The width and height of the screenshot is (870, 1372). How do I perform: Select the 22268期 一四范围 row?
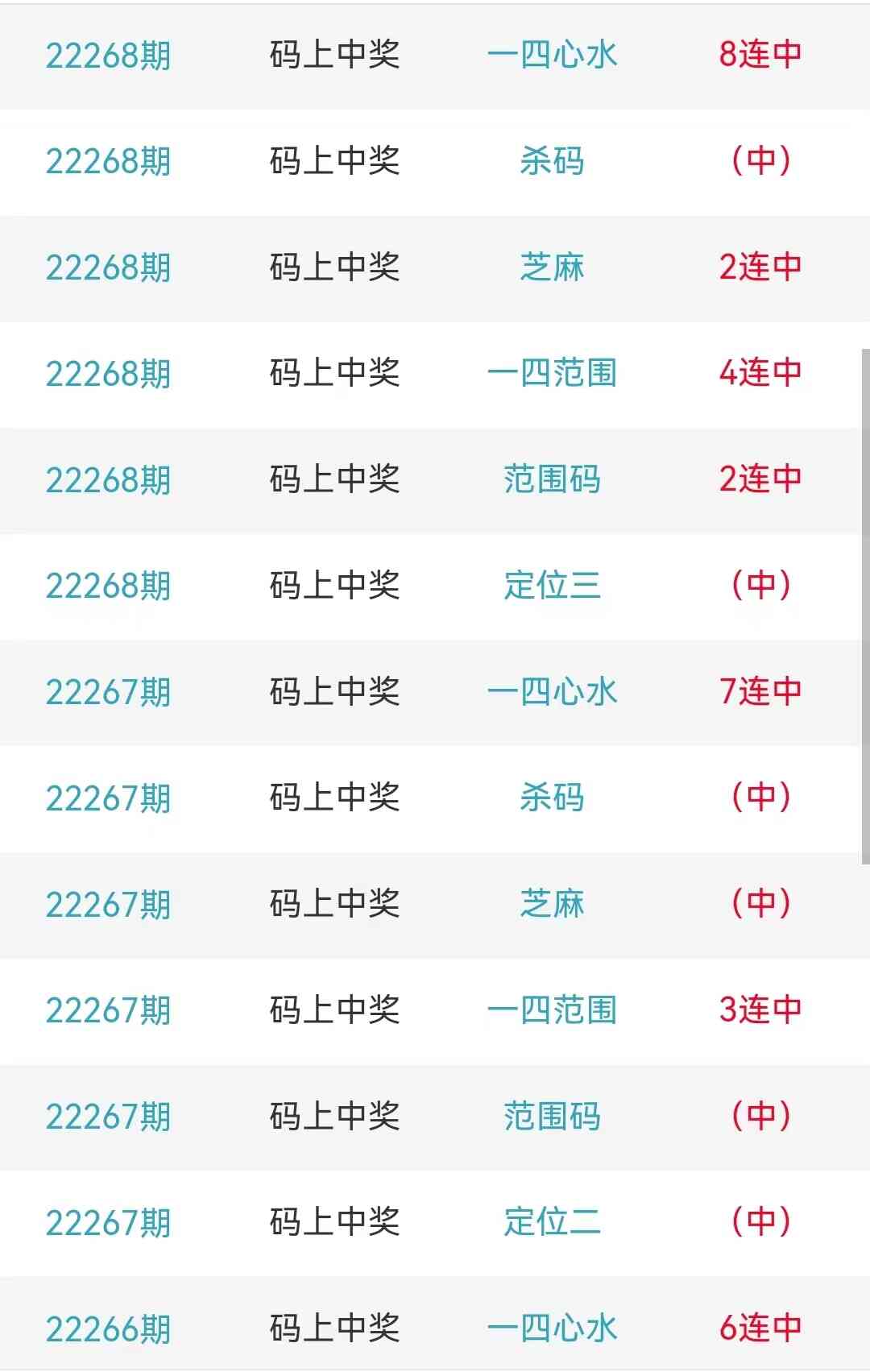(x=552, y=374)
